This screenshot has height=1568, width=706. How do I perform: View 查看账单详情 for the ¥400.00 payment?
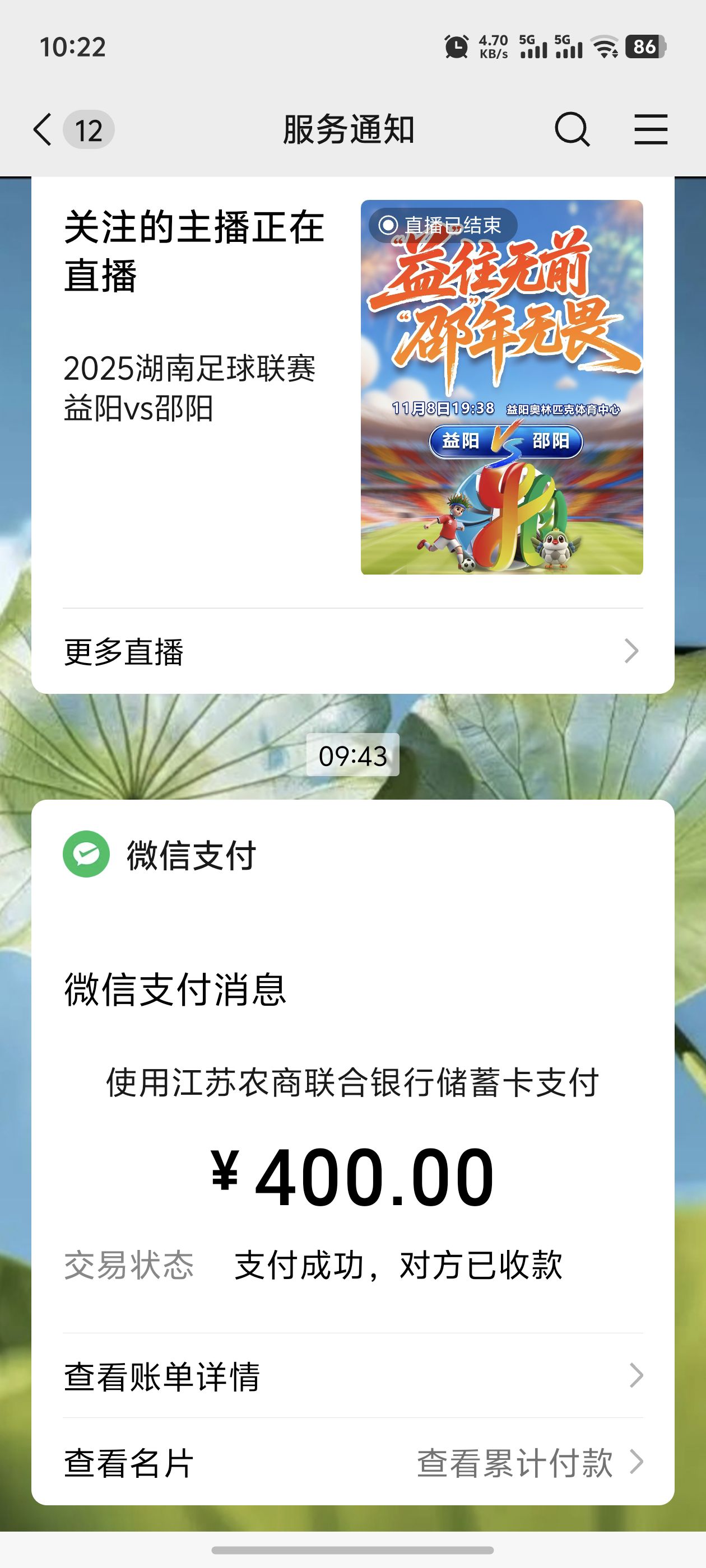[x=352, y=1376]
